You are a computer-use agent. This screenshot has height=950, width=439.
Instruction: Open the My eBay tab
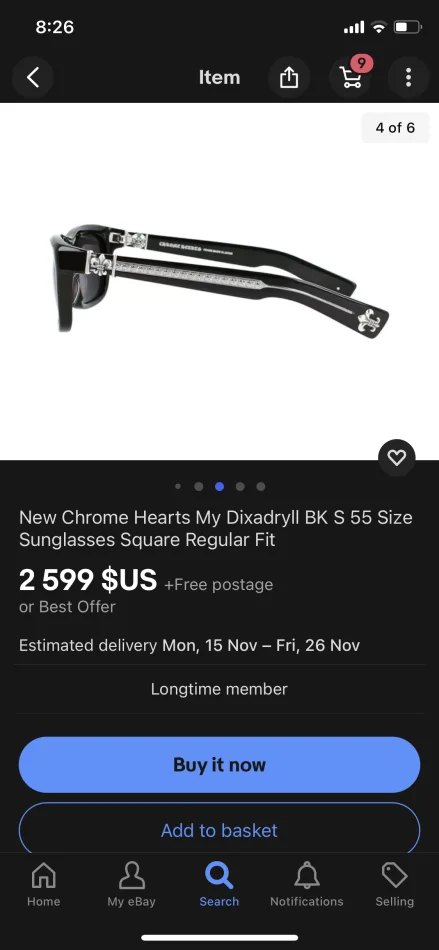coord(131,885)
